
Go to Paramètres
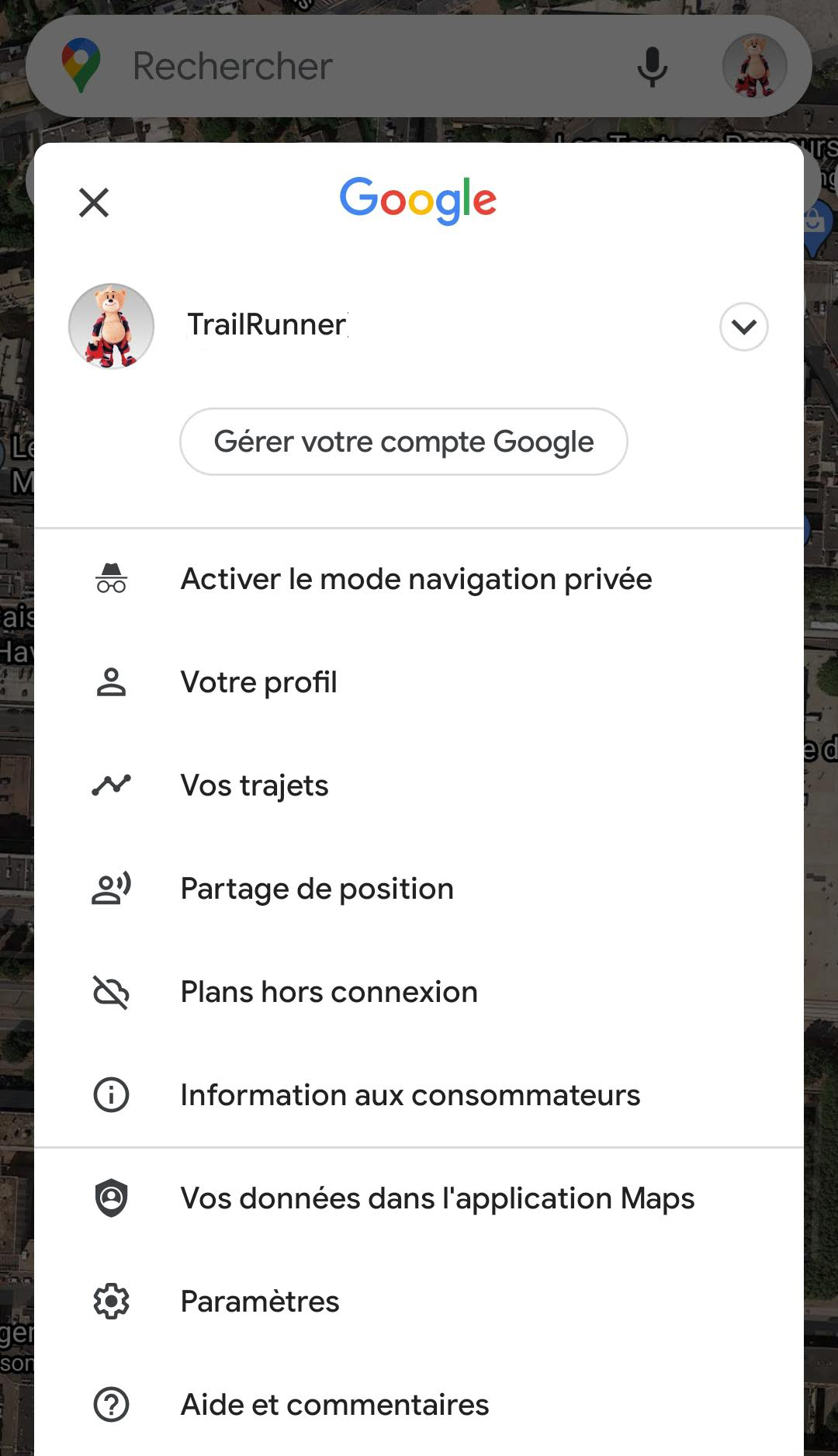419,1302
